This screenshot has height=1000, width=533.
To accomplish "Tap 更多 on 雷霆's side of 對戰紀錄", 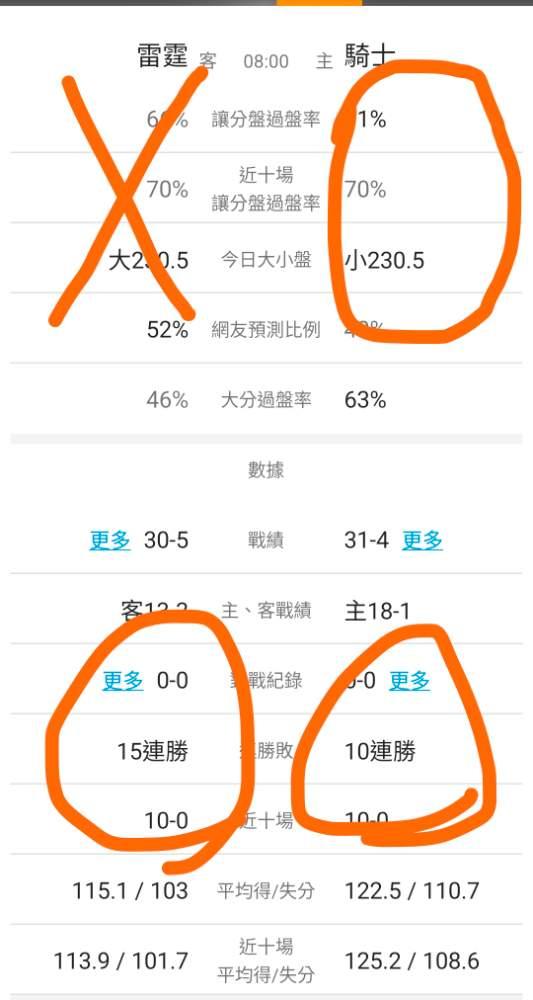I will tap(122, 681).
